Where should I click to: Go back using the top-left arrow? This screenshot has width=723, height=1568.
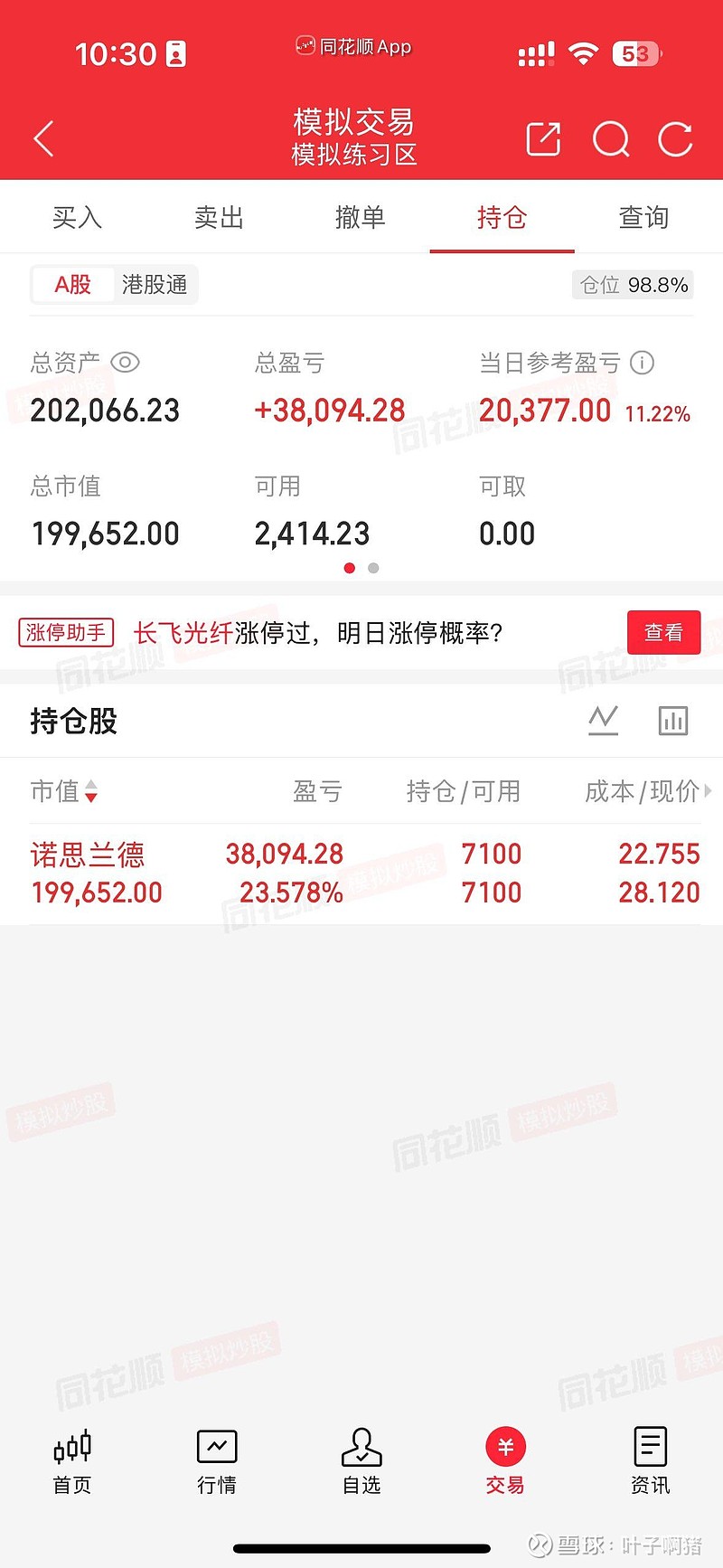(43, 139)
